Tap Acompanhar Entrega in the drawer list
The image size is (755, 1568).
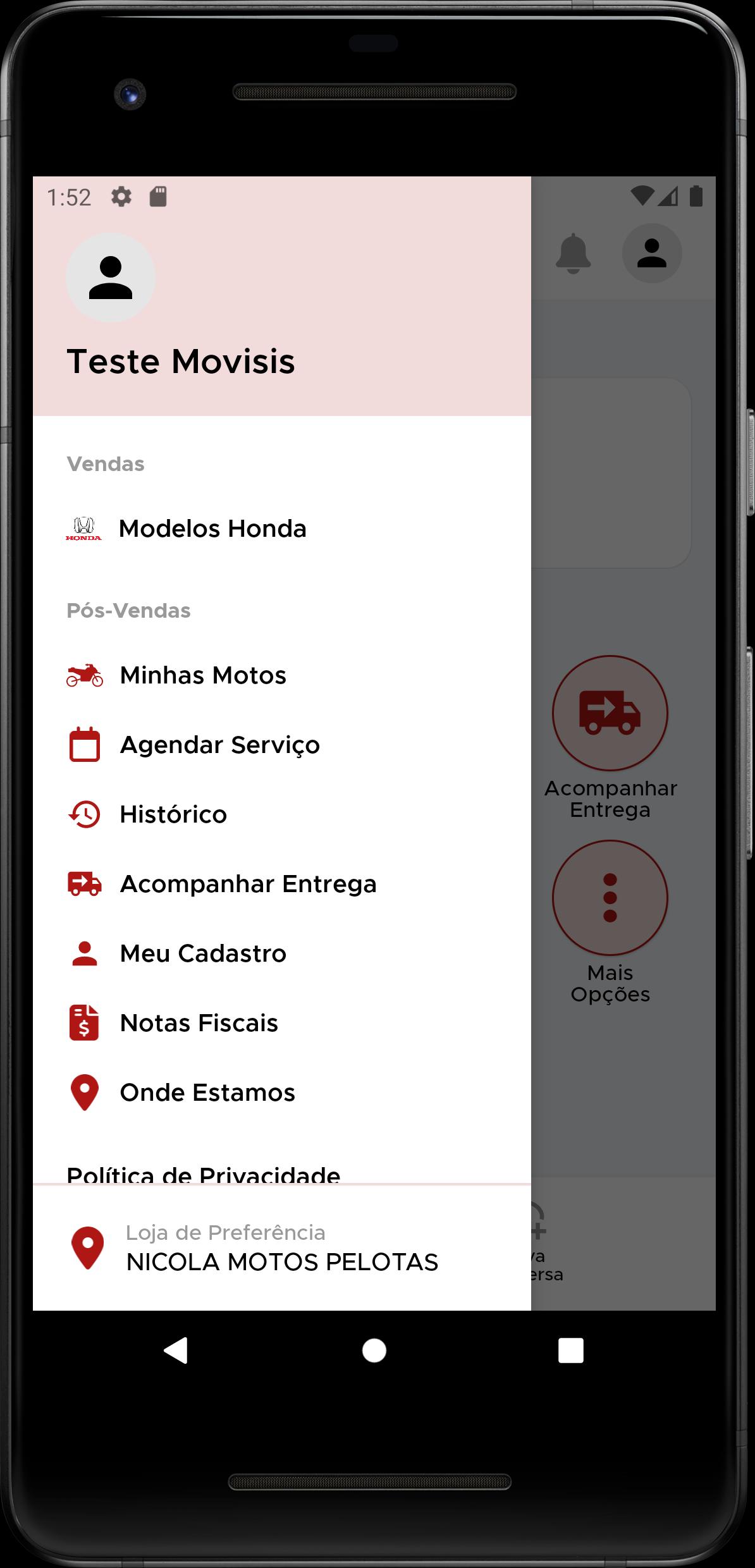click(x=282, y=884)
